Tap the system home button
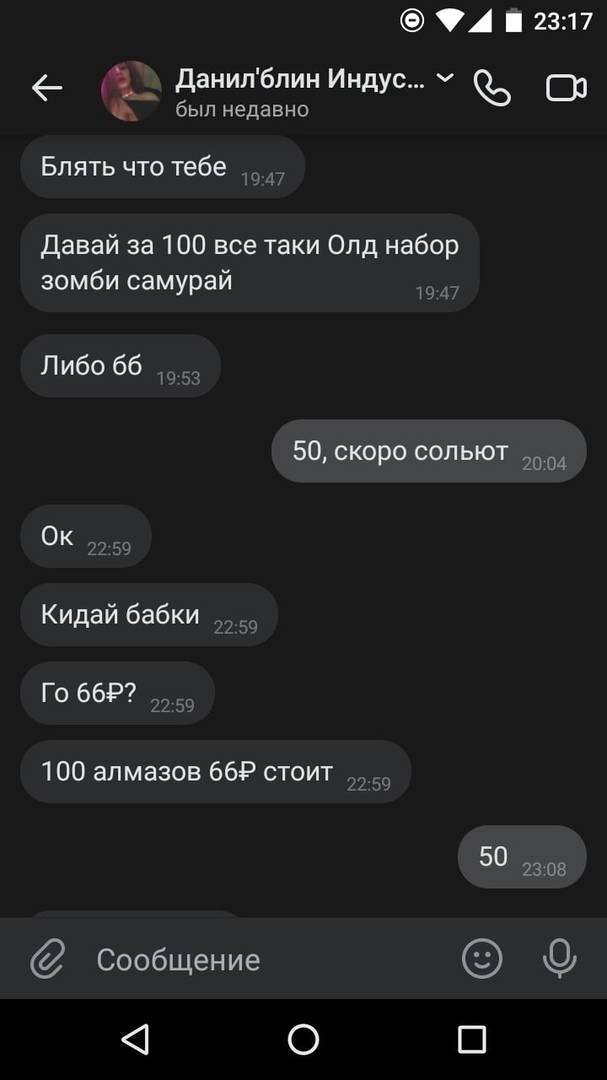 303,1040
